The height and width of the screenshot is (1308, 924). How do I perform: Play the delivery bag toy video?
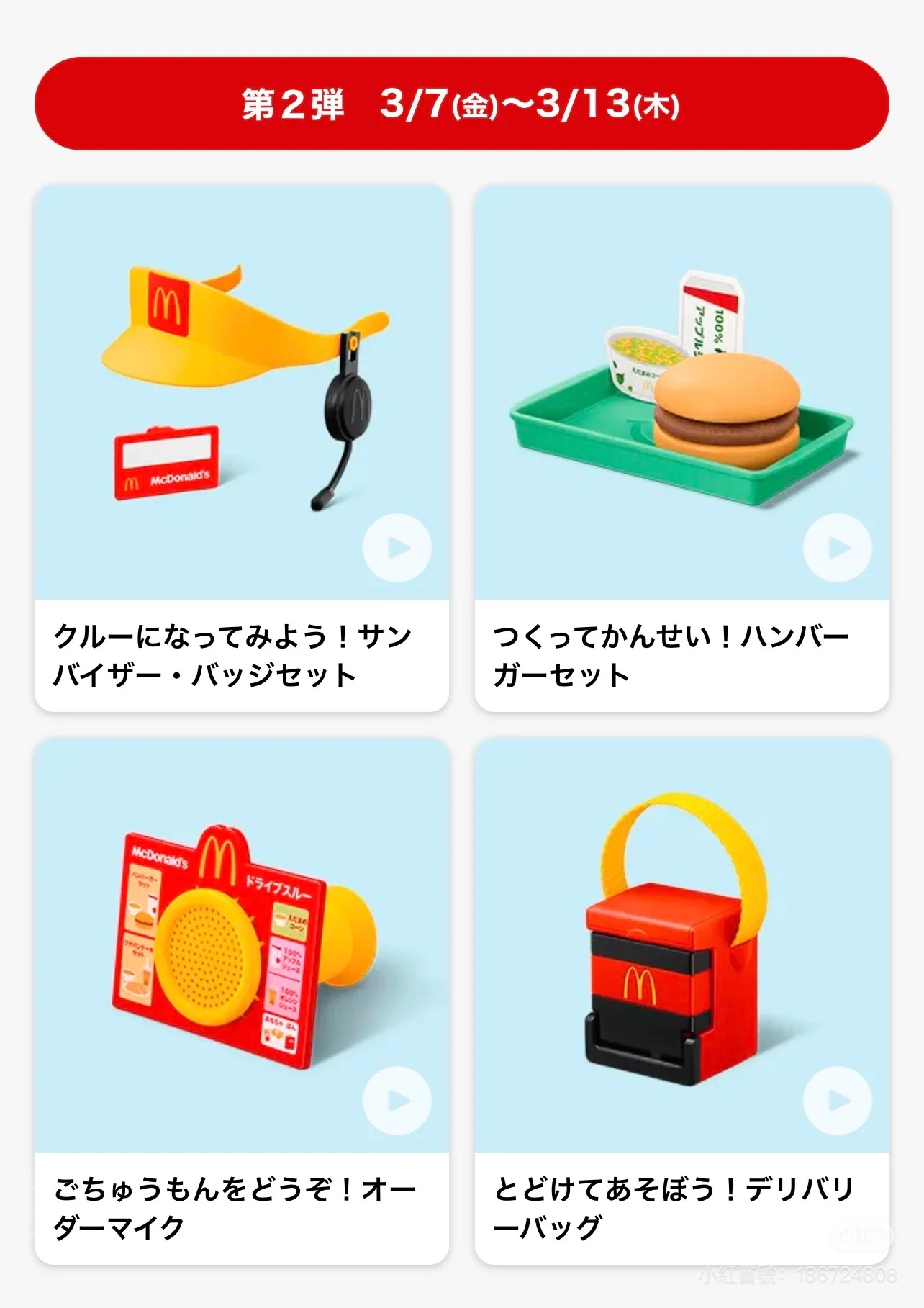coord(838,1101)
